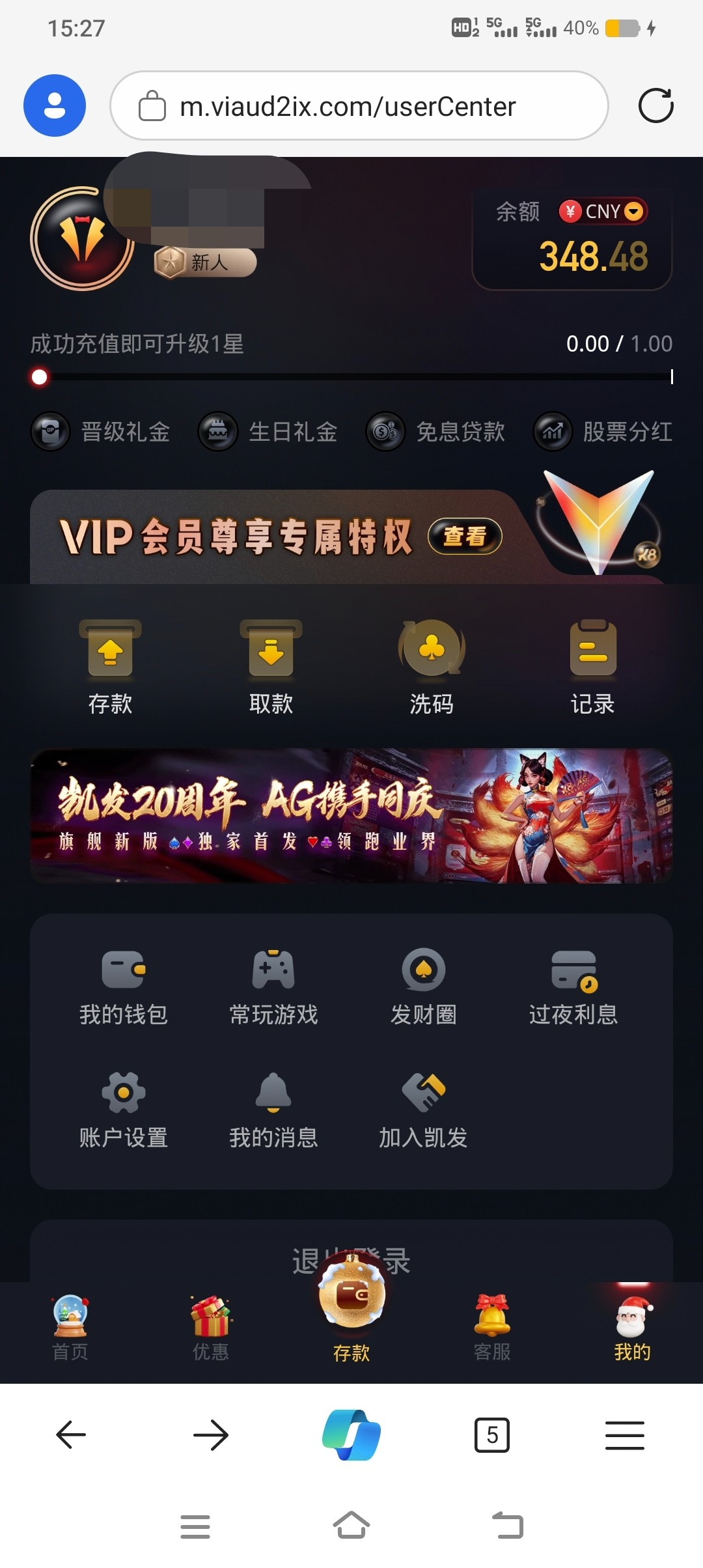Open 过夜利息 overnight interest
The height and width of the screenshot is (1568, 703).
573,987
